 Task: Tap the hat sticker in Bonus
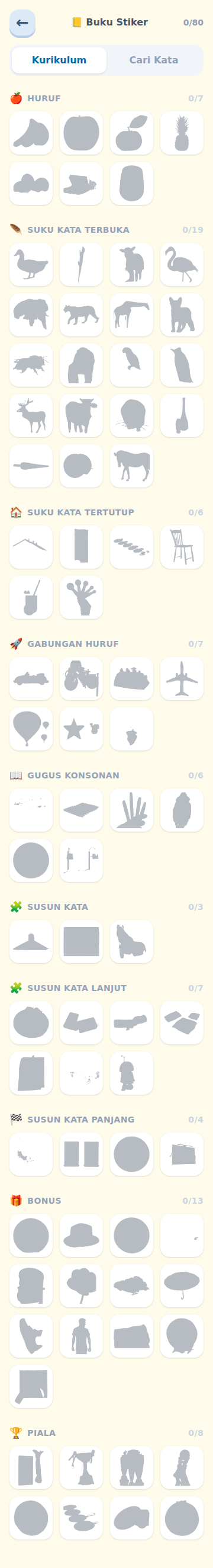pyautogui.click(x=82, y=1236)
